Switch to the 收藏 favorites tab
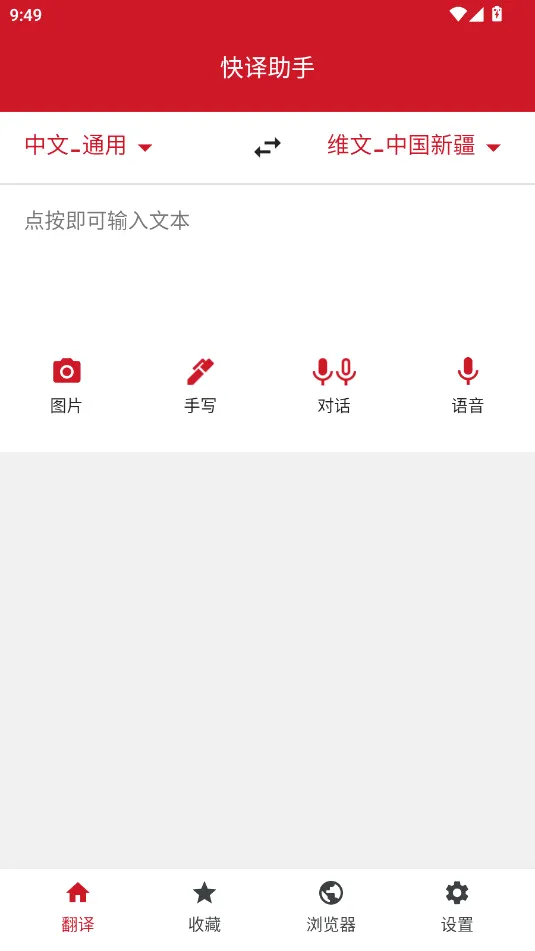Screen dimensions: 535x951 coord(204,908)
